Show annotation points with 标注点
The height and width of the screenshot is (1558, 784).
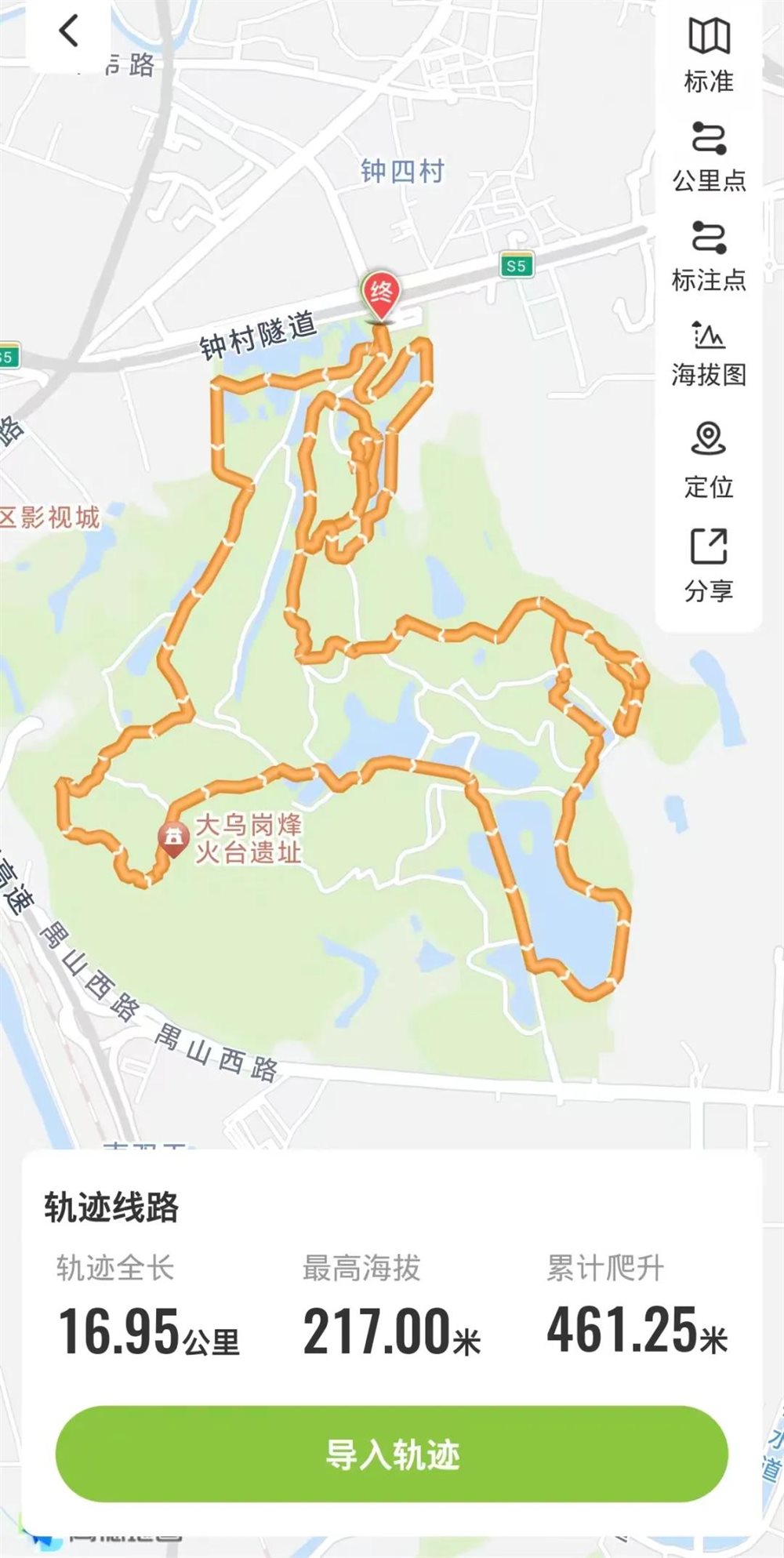(x=709, y=255)
